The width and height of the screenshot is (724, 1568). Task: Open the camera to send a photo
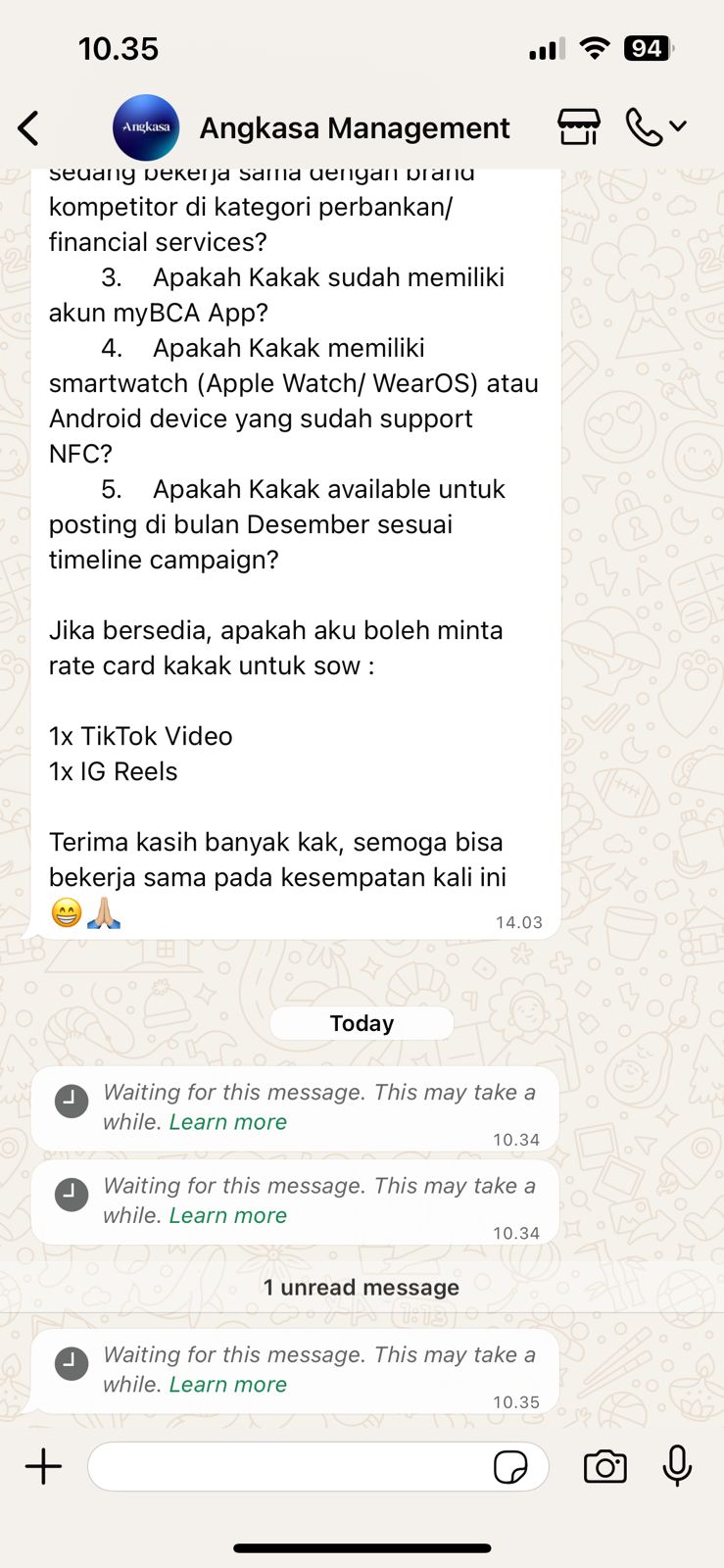(604, 1467)
